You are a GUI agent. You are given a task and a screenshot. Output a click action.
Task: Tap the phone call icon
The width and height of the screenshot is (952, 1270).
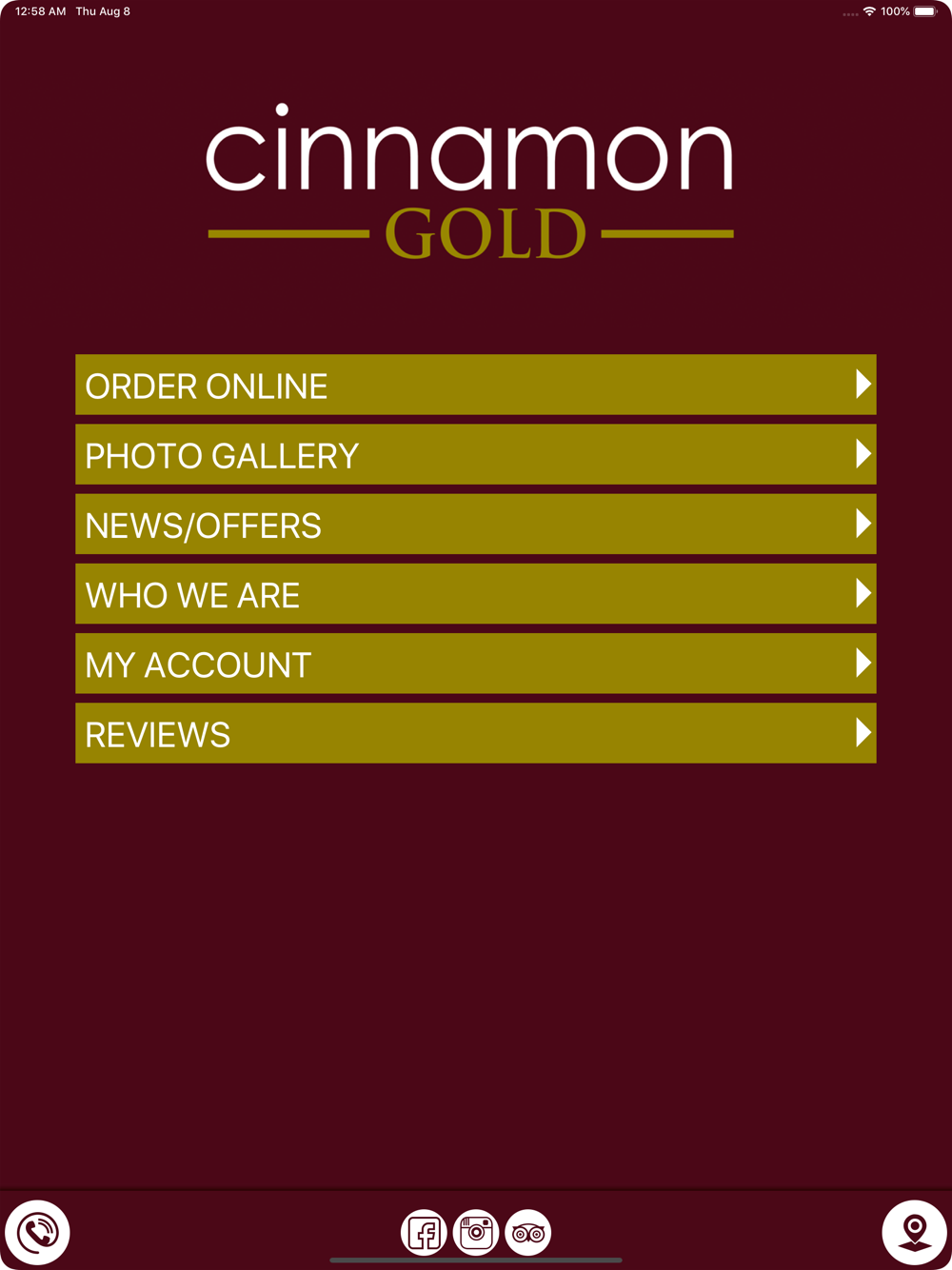pyautogui.click(x=38, y=1232)
